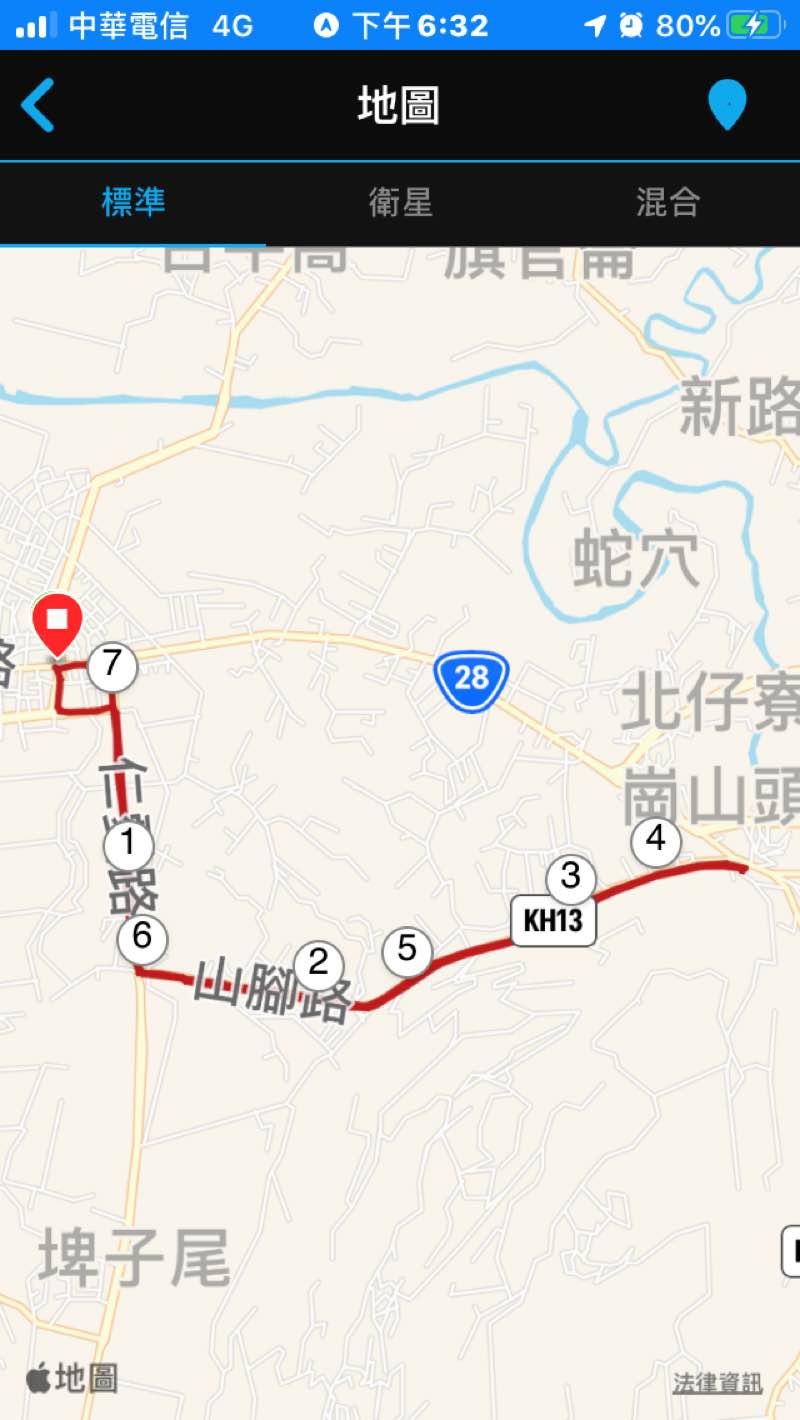The width and height of the screenshot is (800, 1420).
Task: Go back using the top arrow
Action: 38,106
